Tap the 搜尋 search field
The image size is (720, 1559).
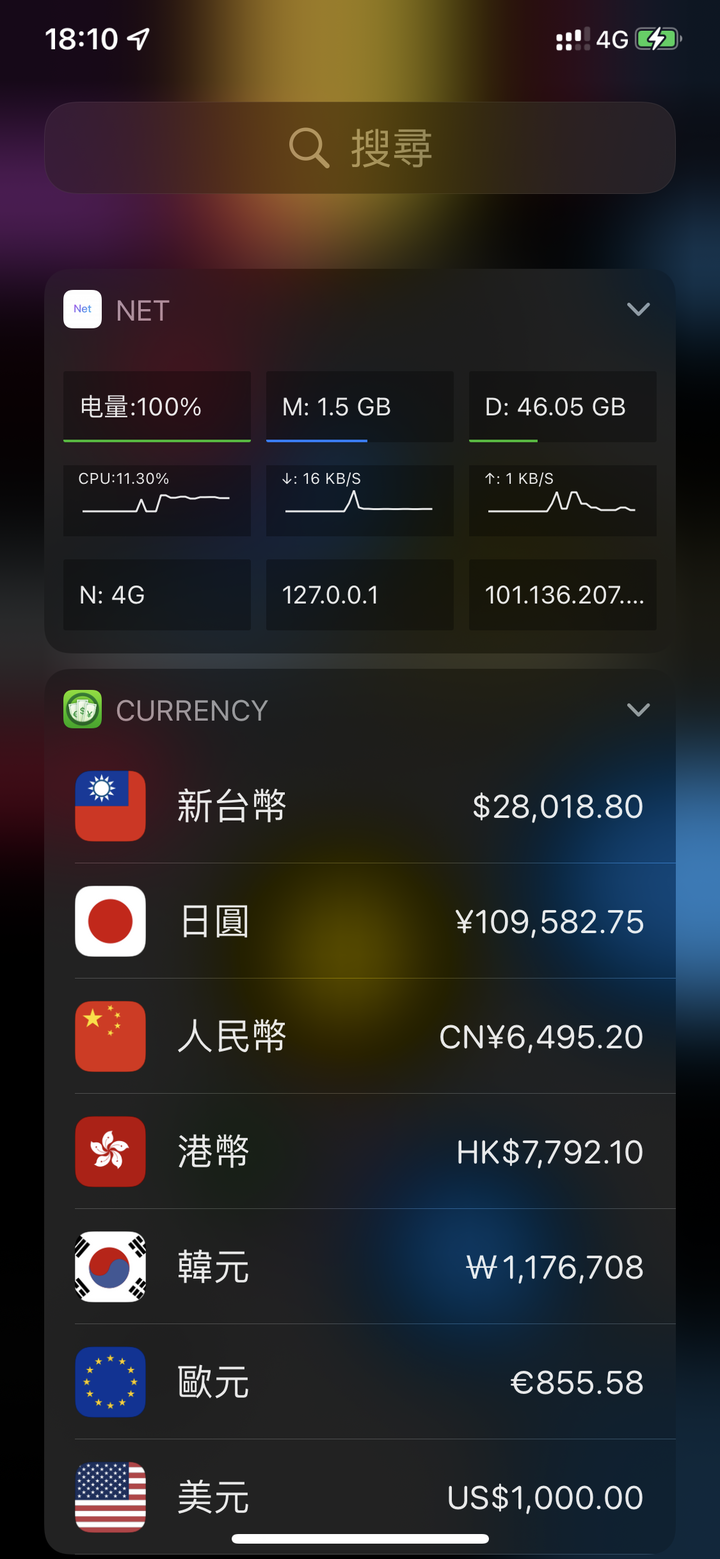360,148
